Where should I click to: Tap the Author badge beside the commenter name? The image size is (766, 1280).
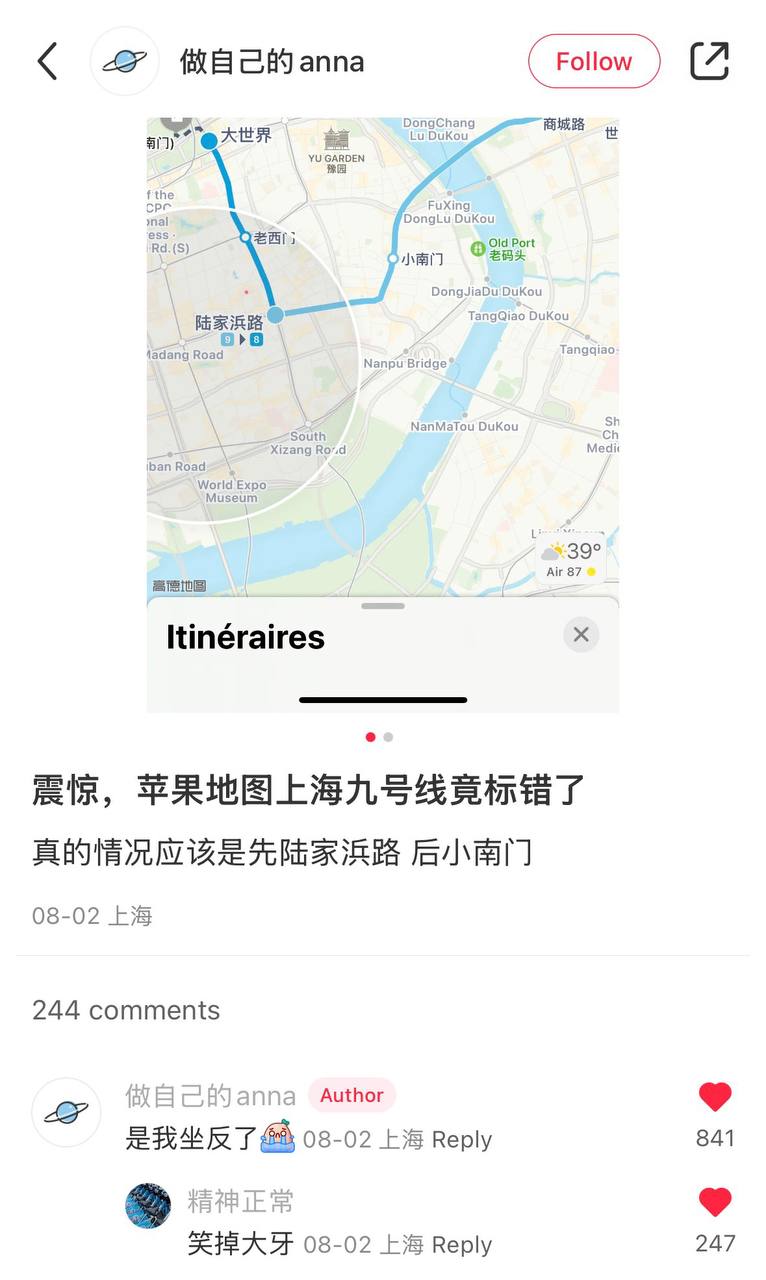pyautogui.click(x=352, y=1095)
